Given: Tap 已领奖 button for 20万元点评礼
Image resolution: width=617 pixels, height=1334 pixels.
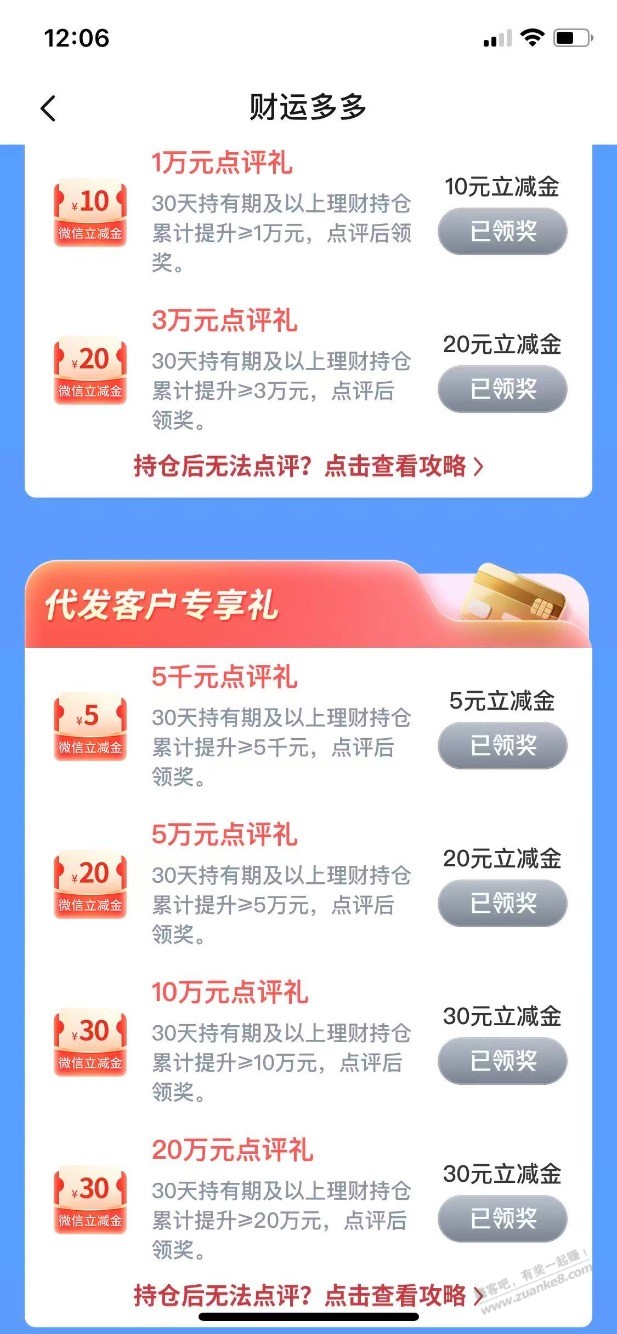Looking at the screenshot, I should (x=502, y=1218).
